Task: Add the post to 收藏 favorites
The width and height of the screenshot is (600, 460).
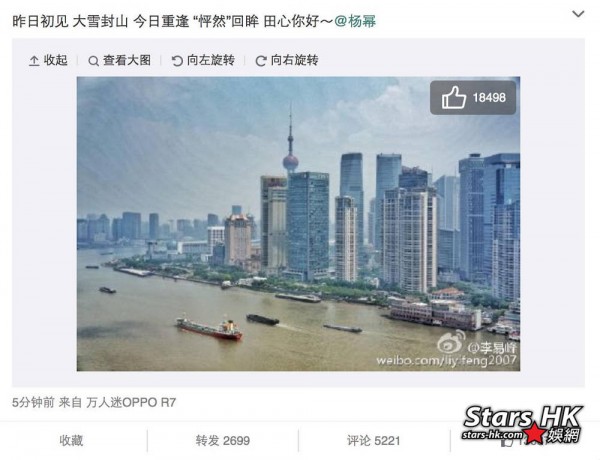Action: [71, 440]
